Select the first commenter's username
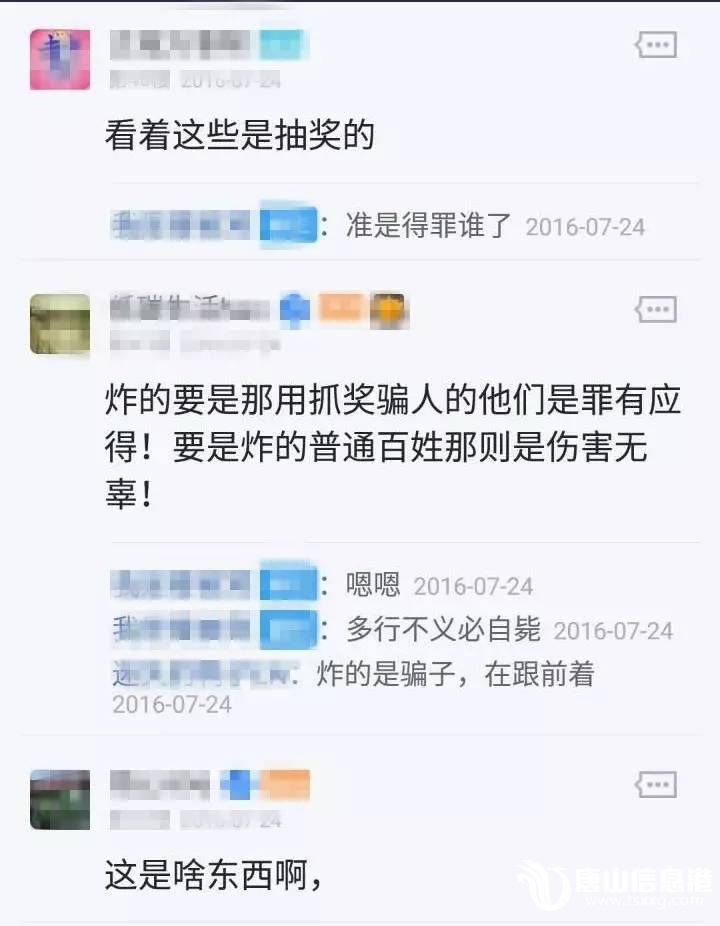 (x=180, y=44)
